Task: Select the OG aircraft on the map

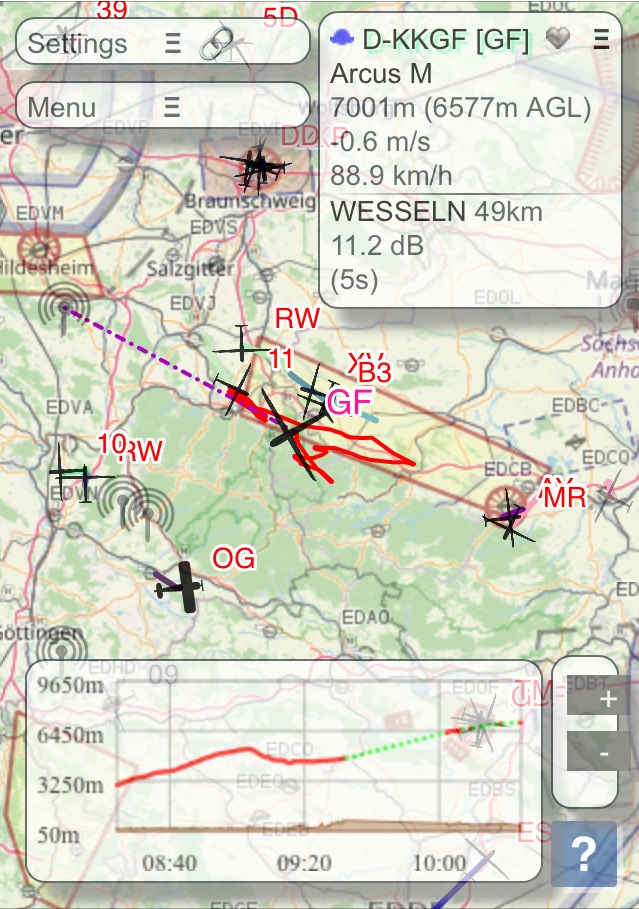Action: [180, 587]
